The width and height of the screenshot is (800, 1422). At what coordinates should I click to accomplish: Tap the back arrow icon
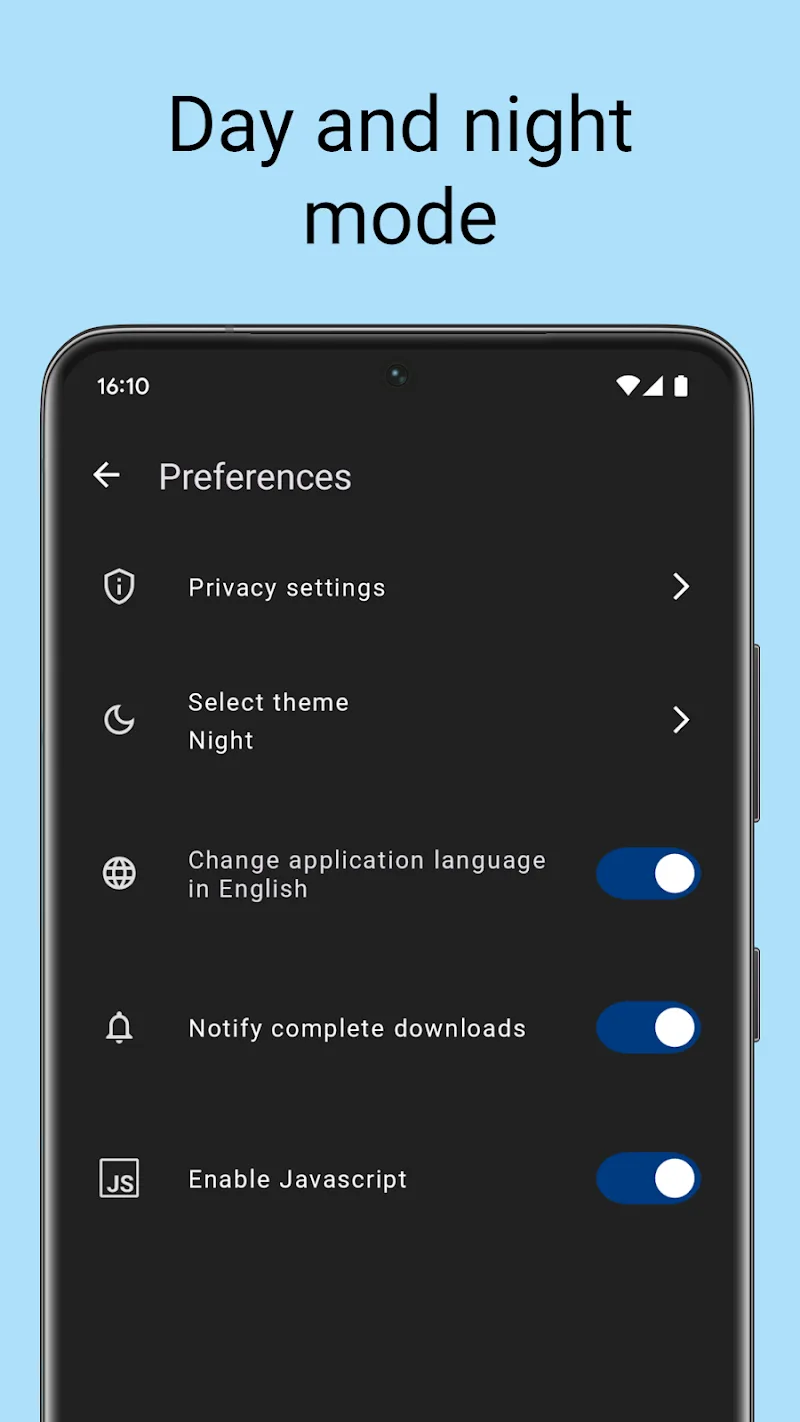tap(107, 475)
